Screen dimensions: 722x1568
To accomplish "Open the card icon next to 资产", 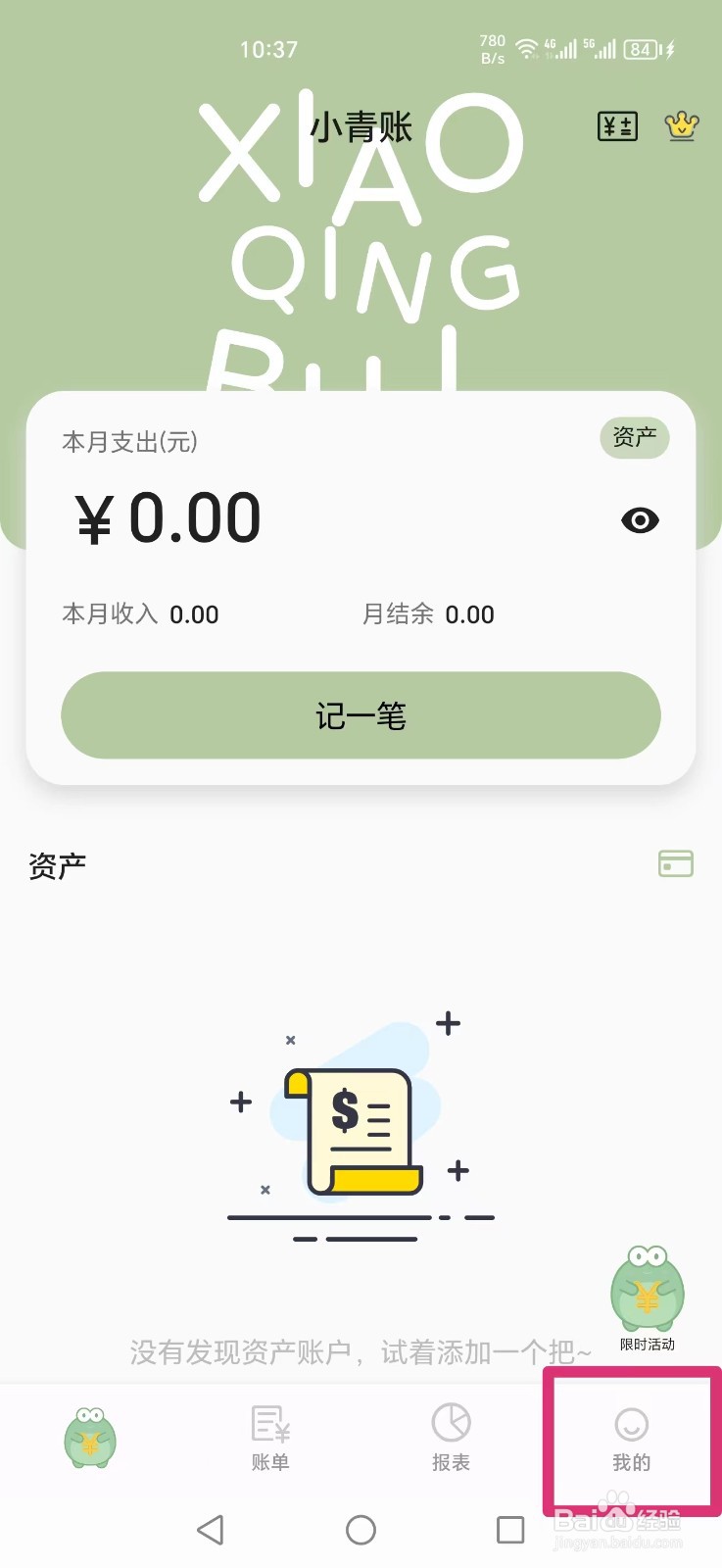I will click(x=675, y=863).
